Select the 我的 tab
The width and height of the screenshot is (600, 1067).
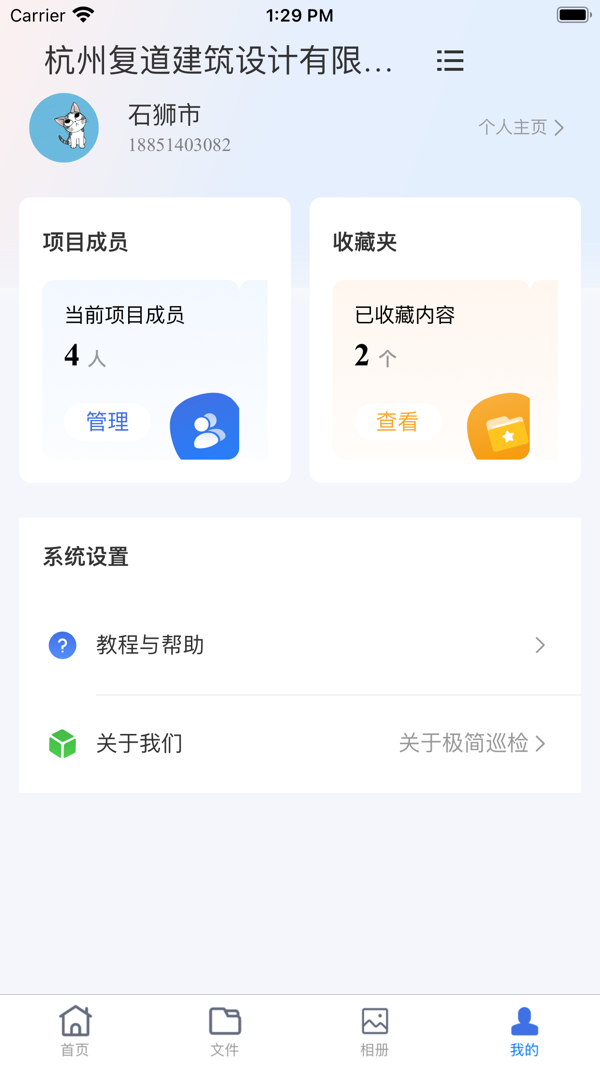point(524,1031)
